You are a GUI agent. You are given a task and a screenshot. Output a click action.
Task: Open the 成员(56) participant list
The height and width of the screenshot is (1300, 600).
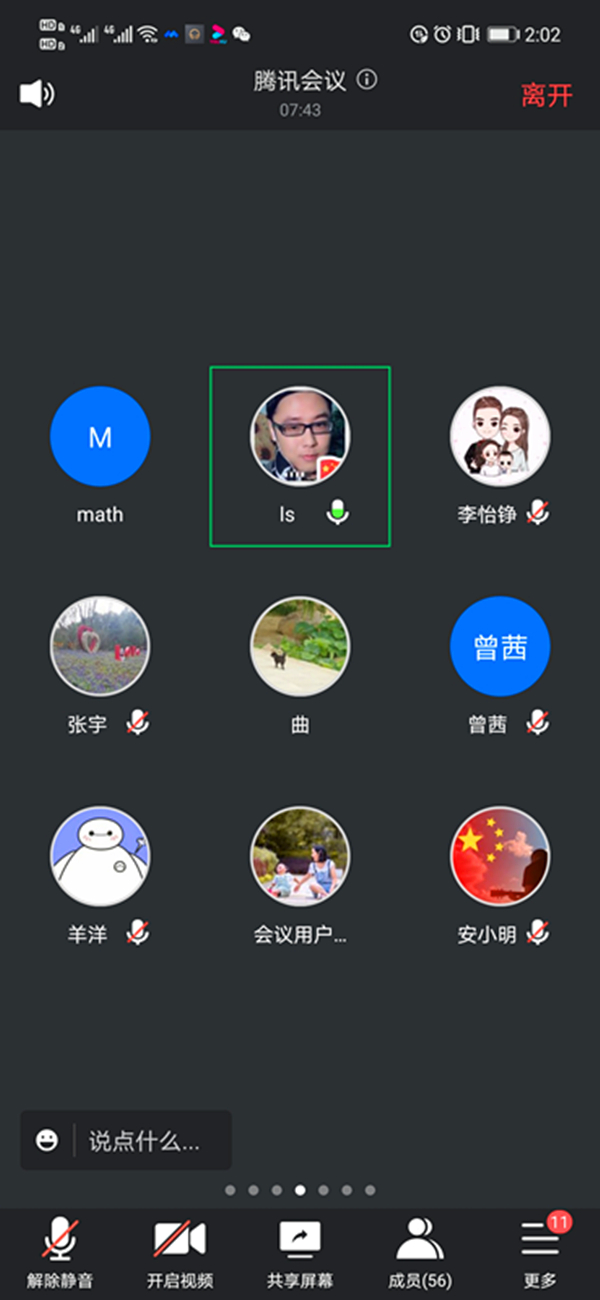coord(420,1251)
